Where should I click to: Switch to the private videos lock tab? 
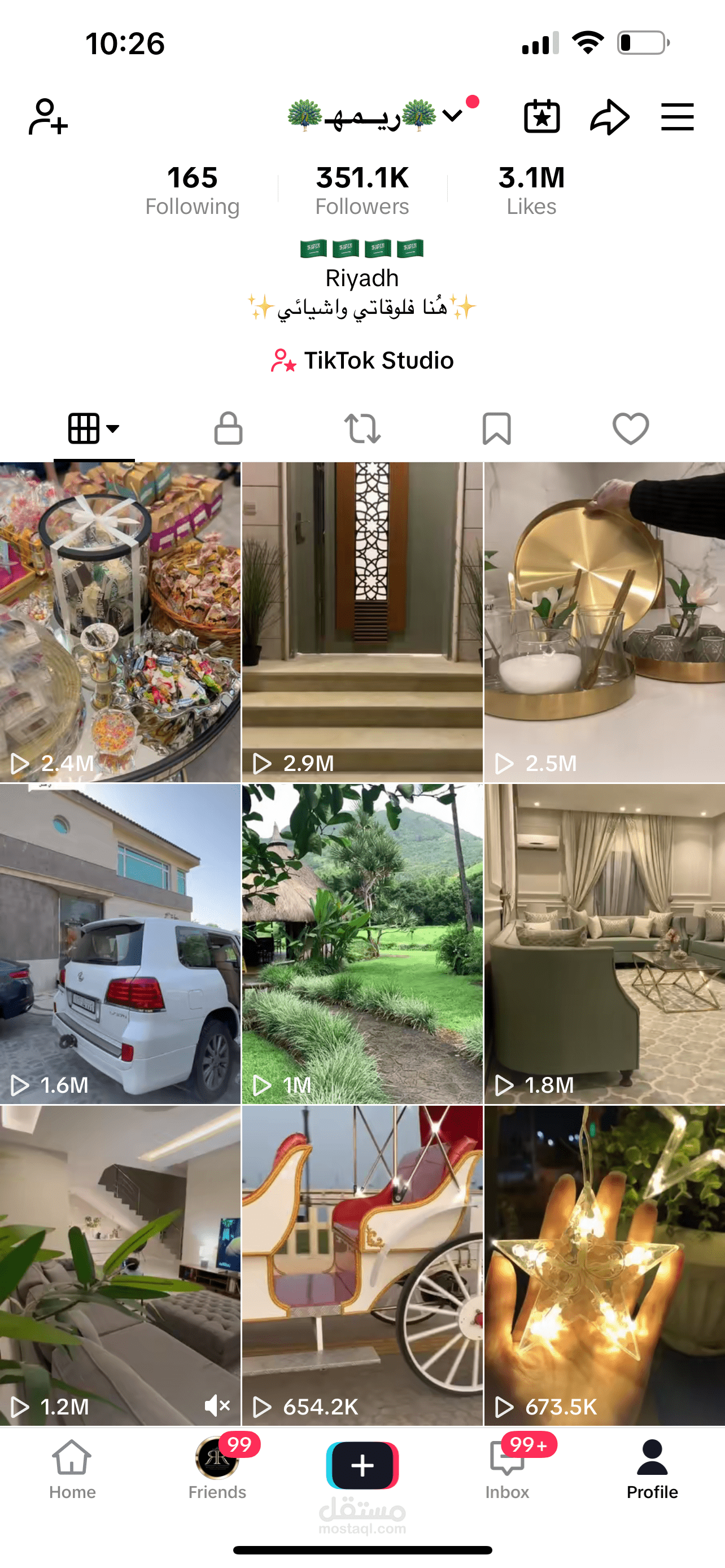point(228,428)
